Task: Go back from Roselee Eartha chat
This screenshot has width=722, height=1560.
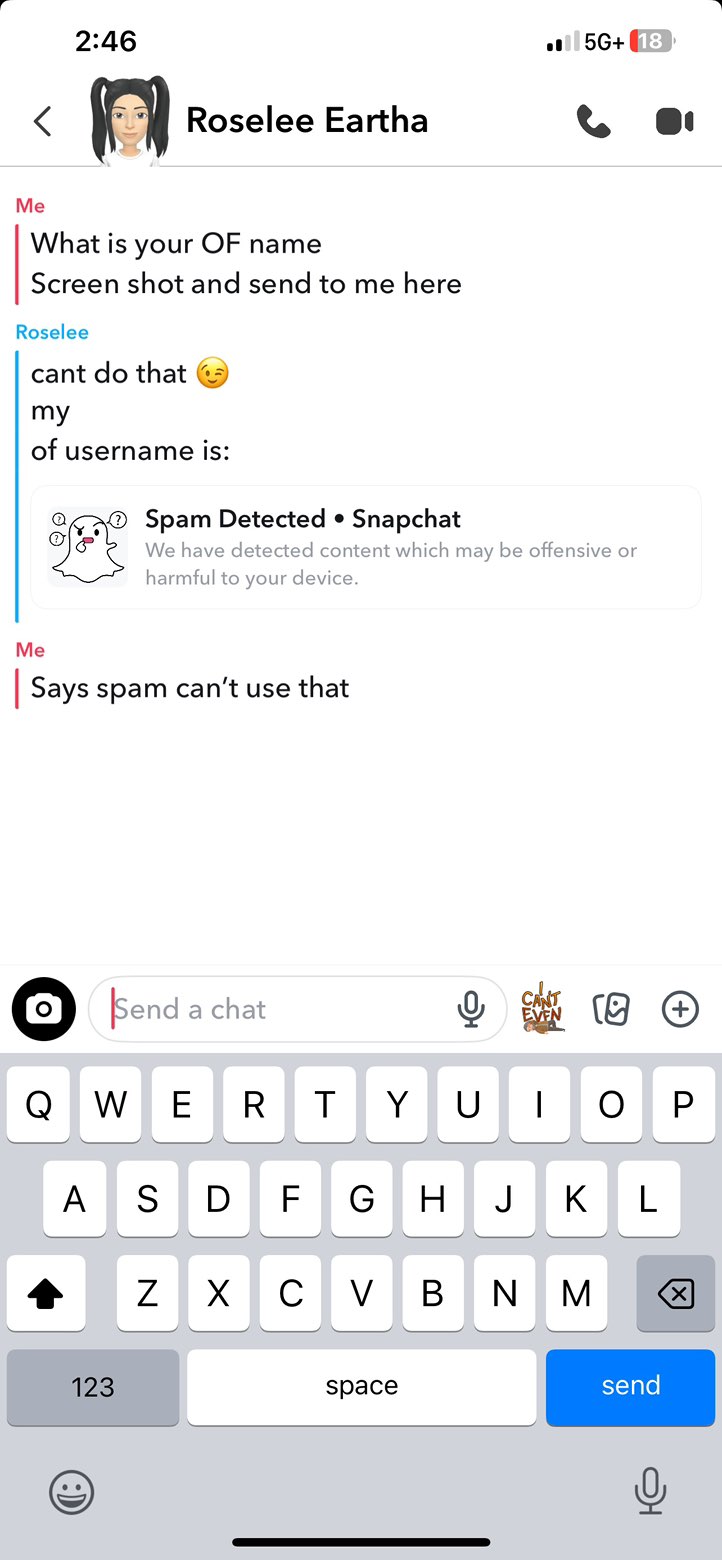Action: point(42,122)
